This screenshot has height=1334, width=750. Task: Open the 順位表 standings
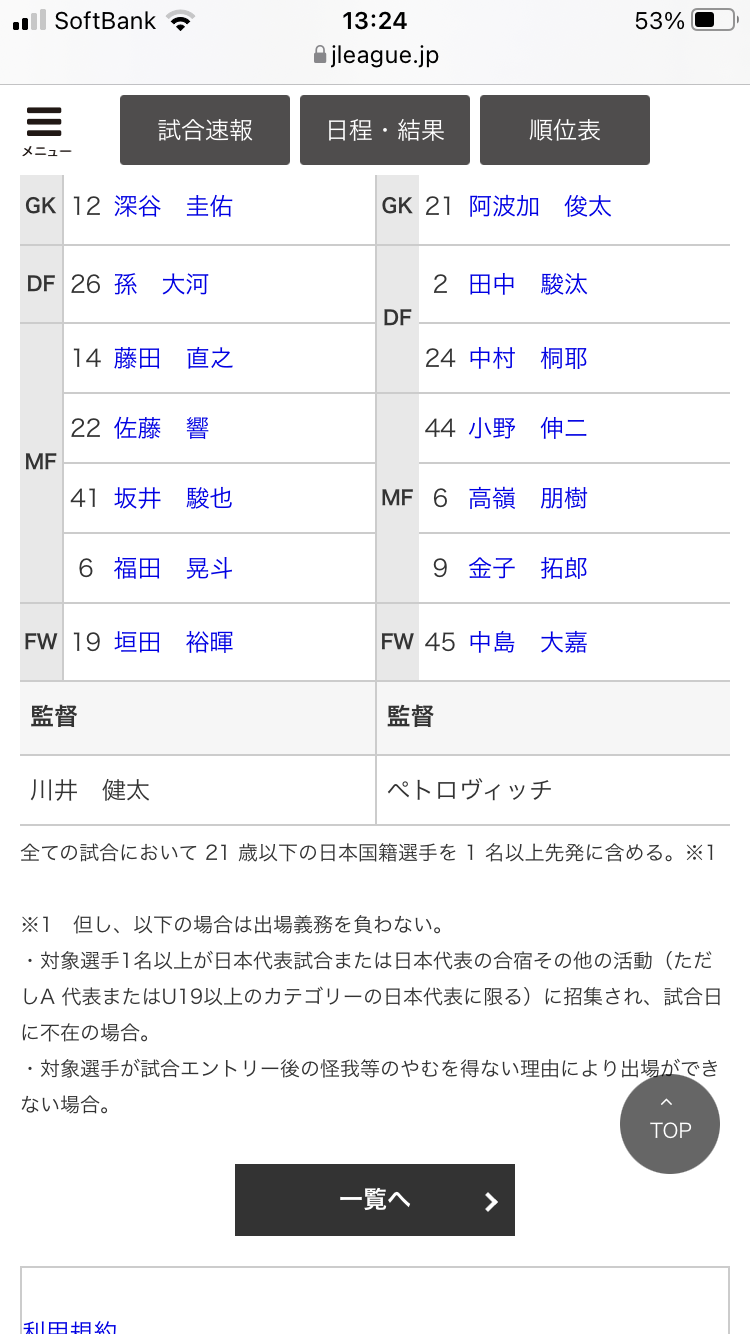click(565, 130)
